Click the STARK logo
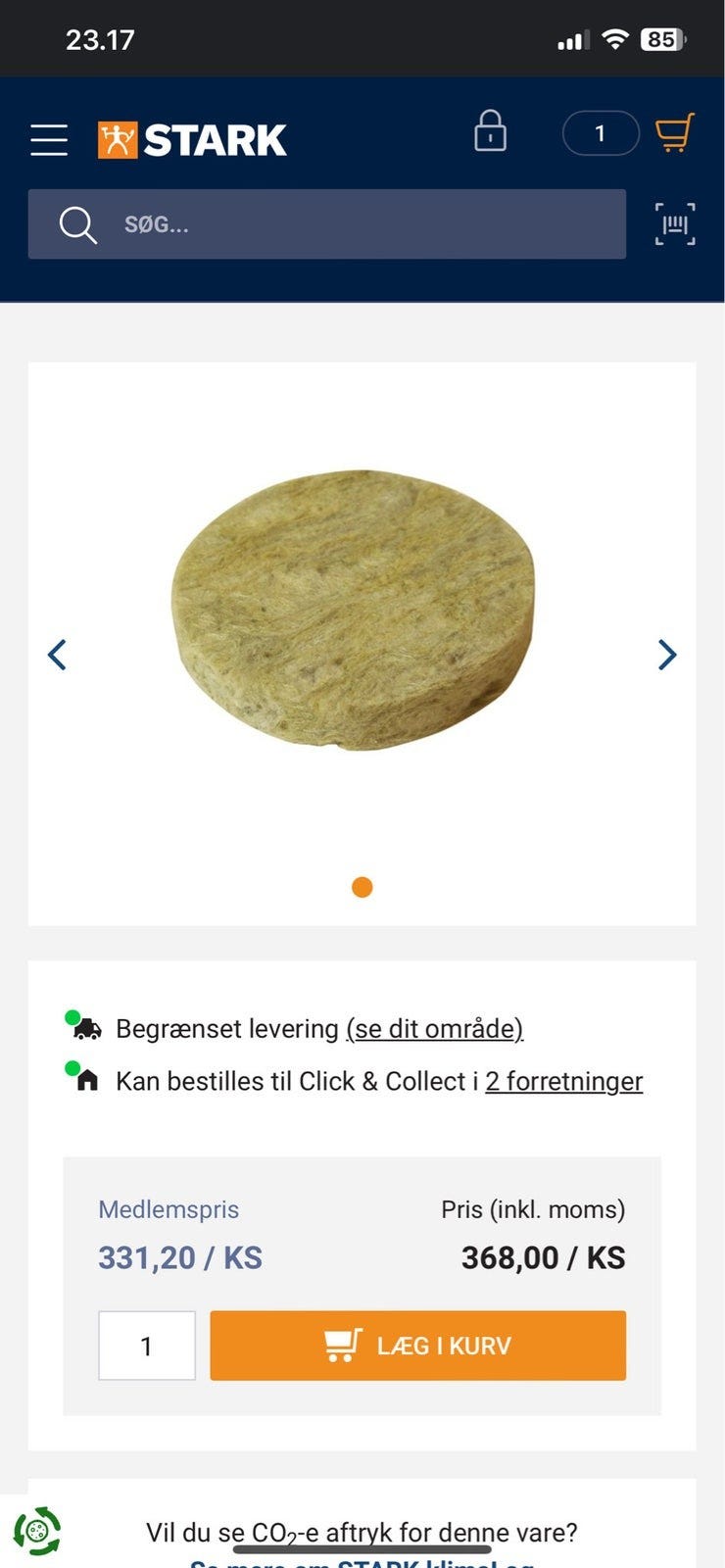725x1568 pixels. (x=192, y=137)
